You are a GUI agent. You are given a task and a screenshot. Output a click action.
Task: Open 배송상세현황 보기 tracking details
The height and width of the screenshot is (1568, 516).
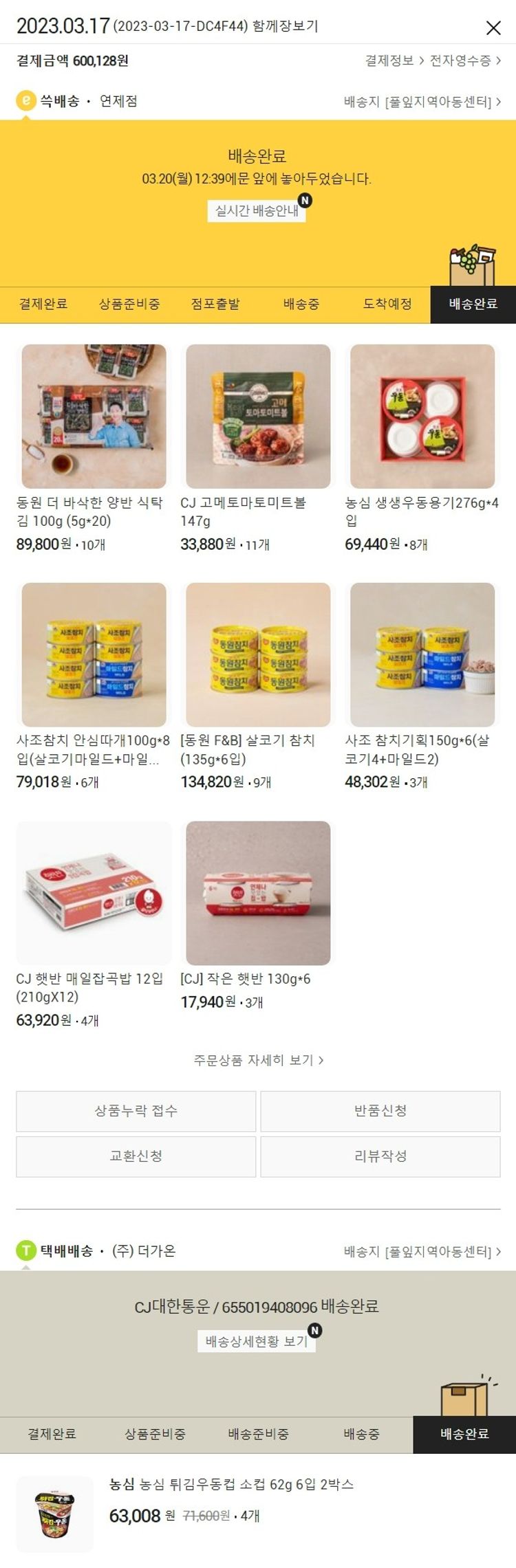257,1341
